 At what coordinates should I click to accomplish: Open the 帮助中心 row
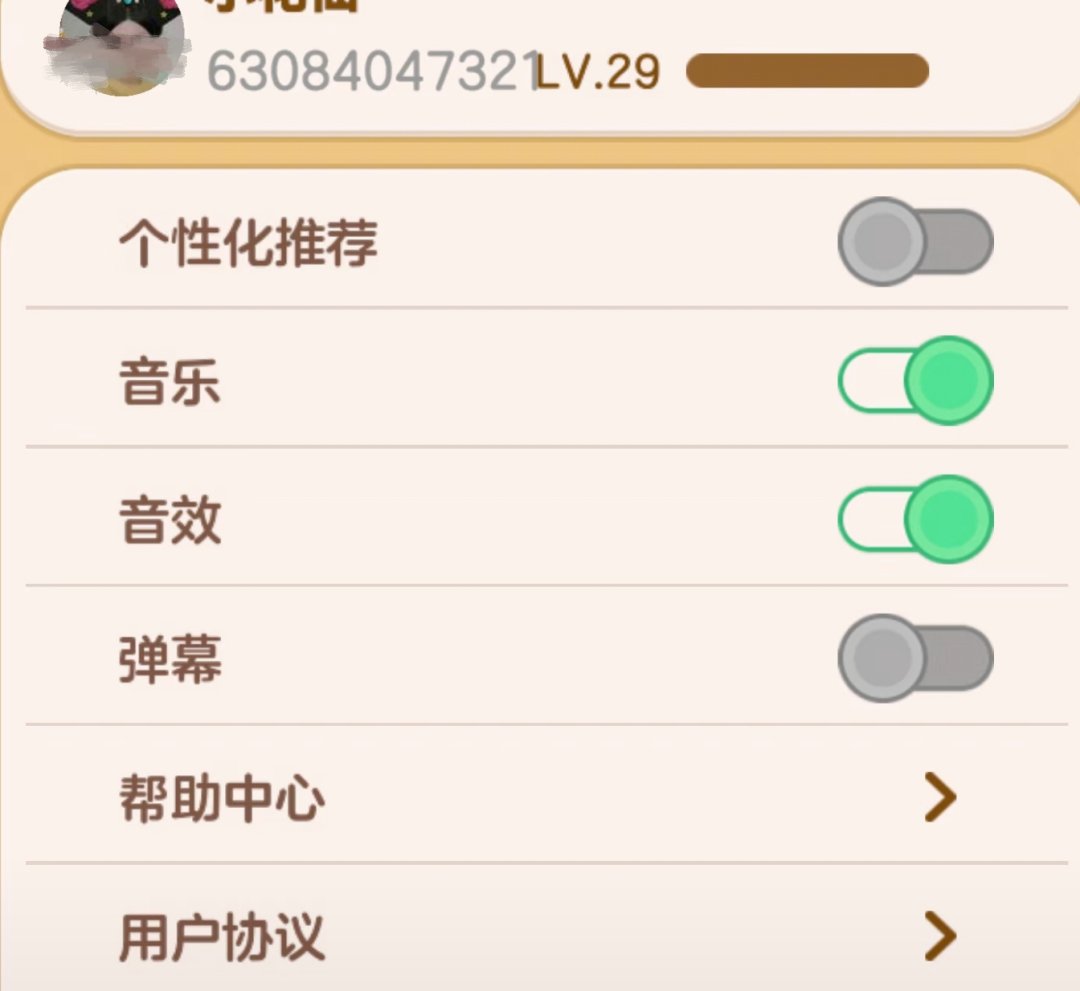click(x=540, y=797)
